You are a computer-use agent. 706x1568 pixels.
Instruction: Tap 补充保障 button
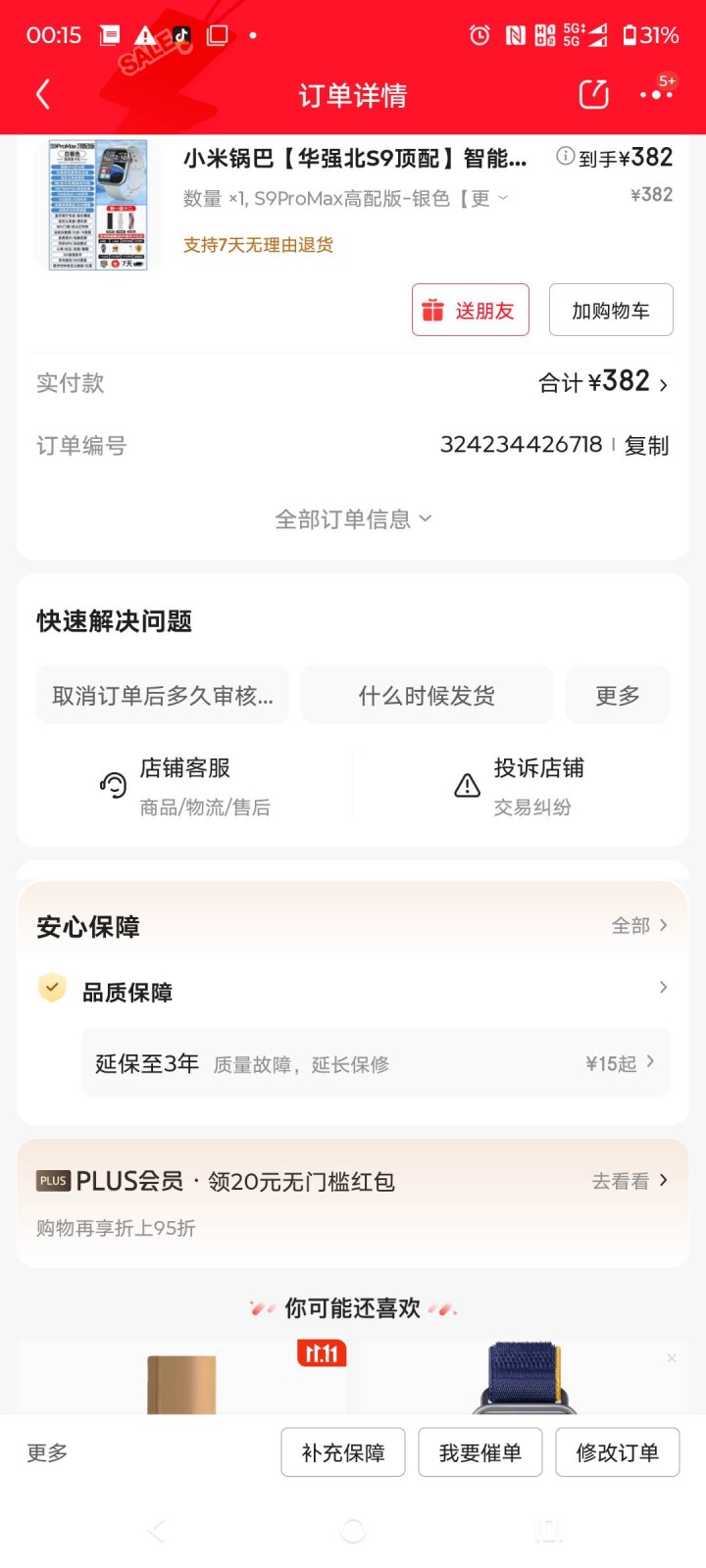point(343,1452)
